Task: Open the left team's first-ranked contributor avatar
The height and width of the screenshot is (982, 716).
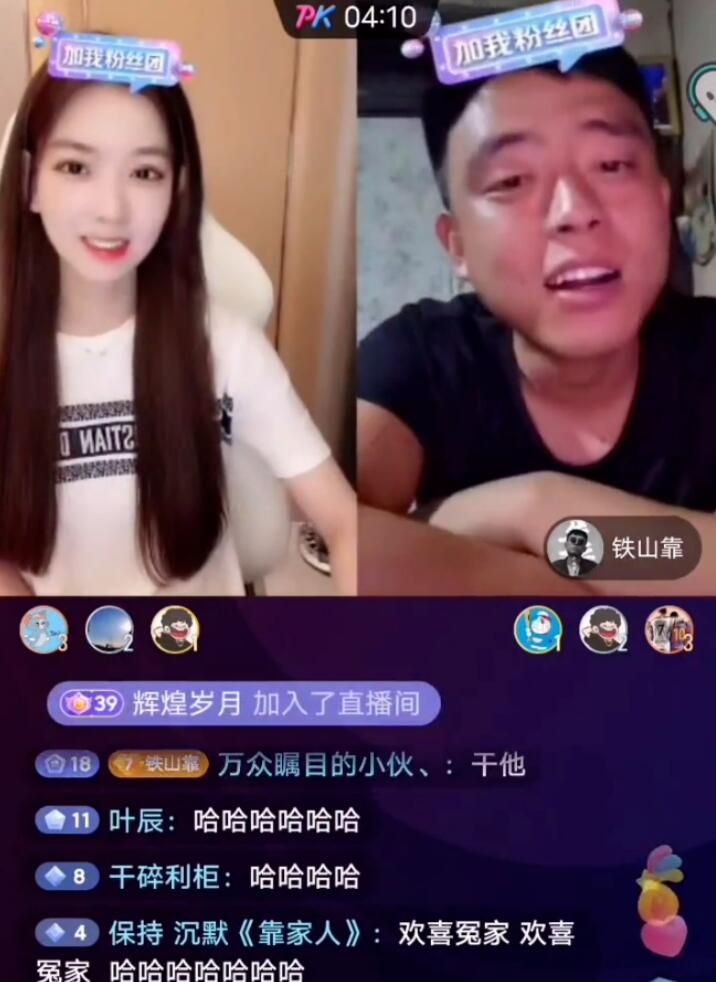Action: tap(175, 630)
